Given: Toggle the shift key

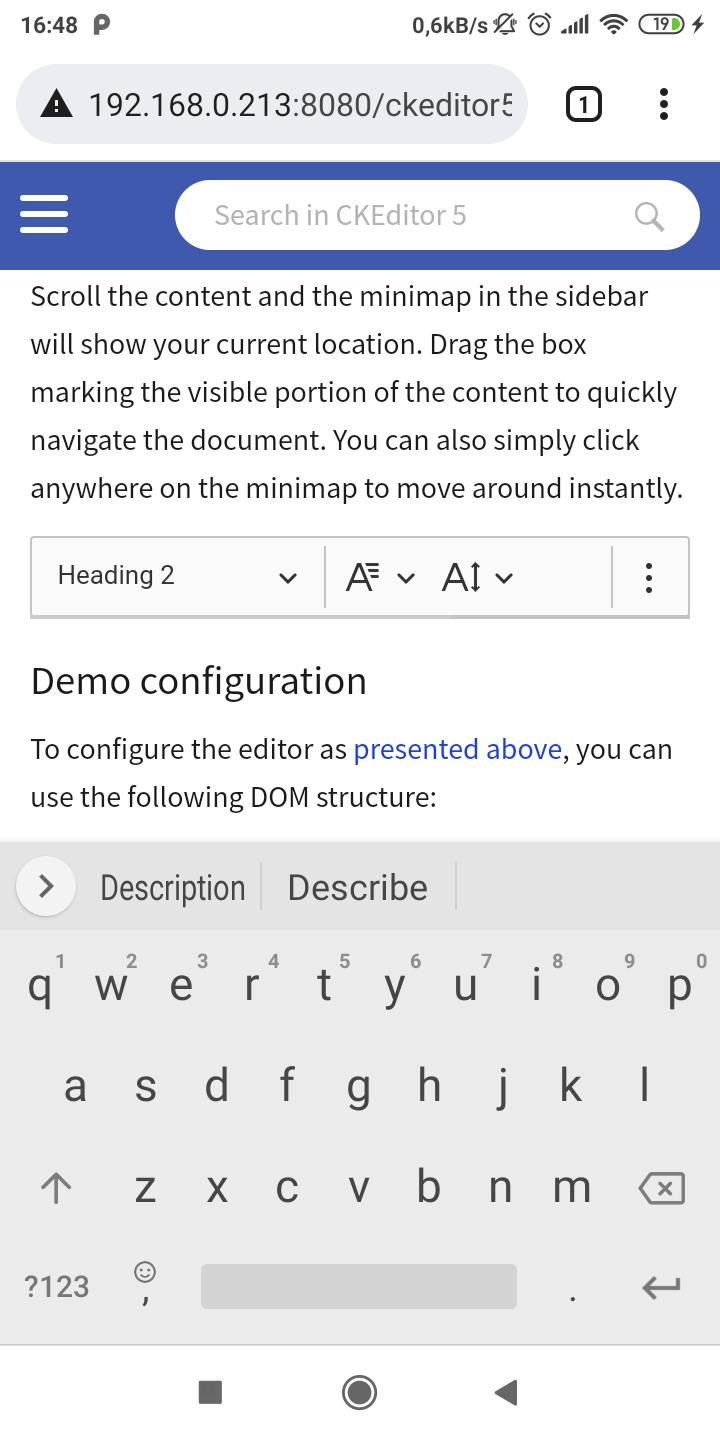Looking at the screenshot, I should [56, 1188].
